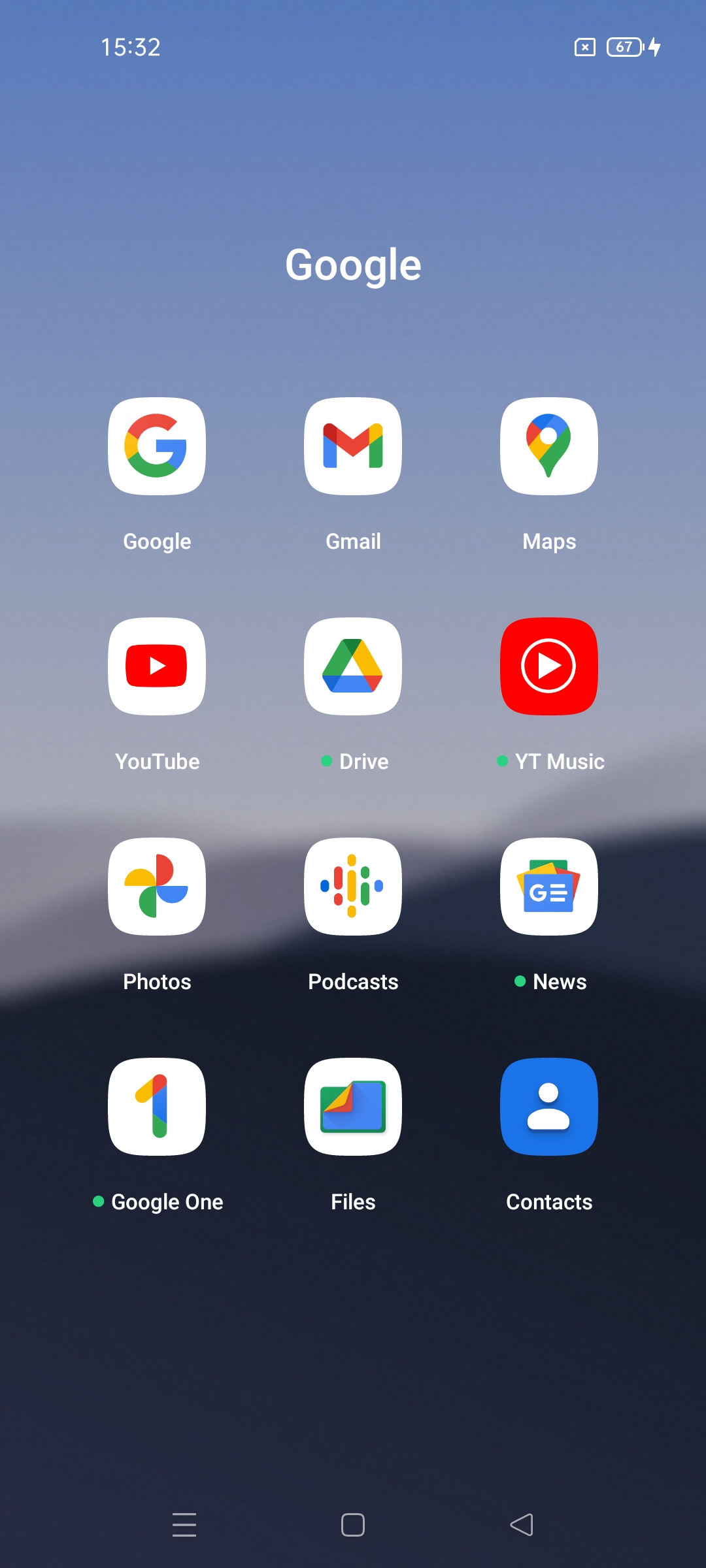Tap the Google folder title
706x1568 pixels.
353,266
